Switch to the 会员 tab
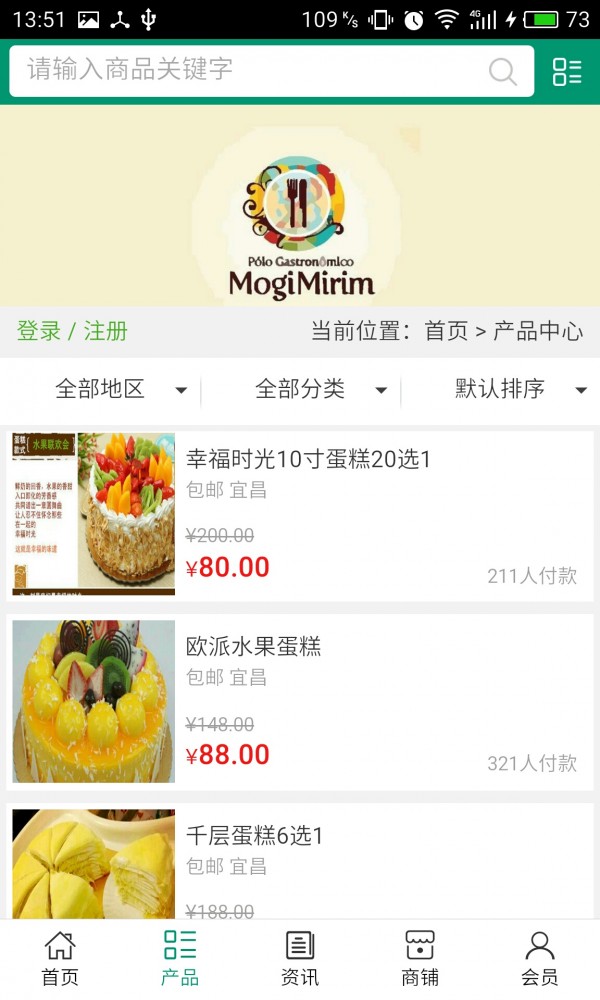The height and width of the screenshot is (1000, 600). (540, 959)
